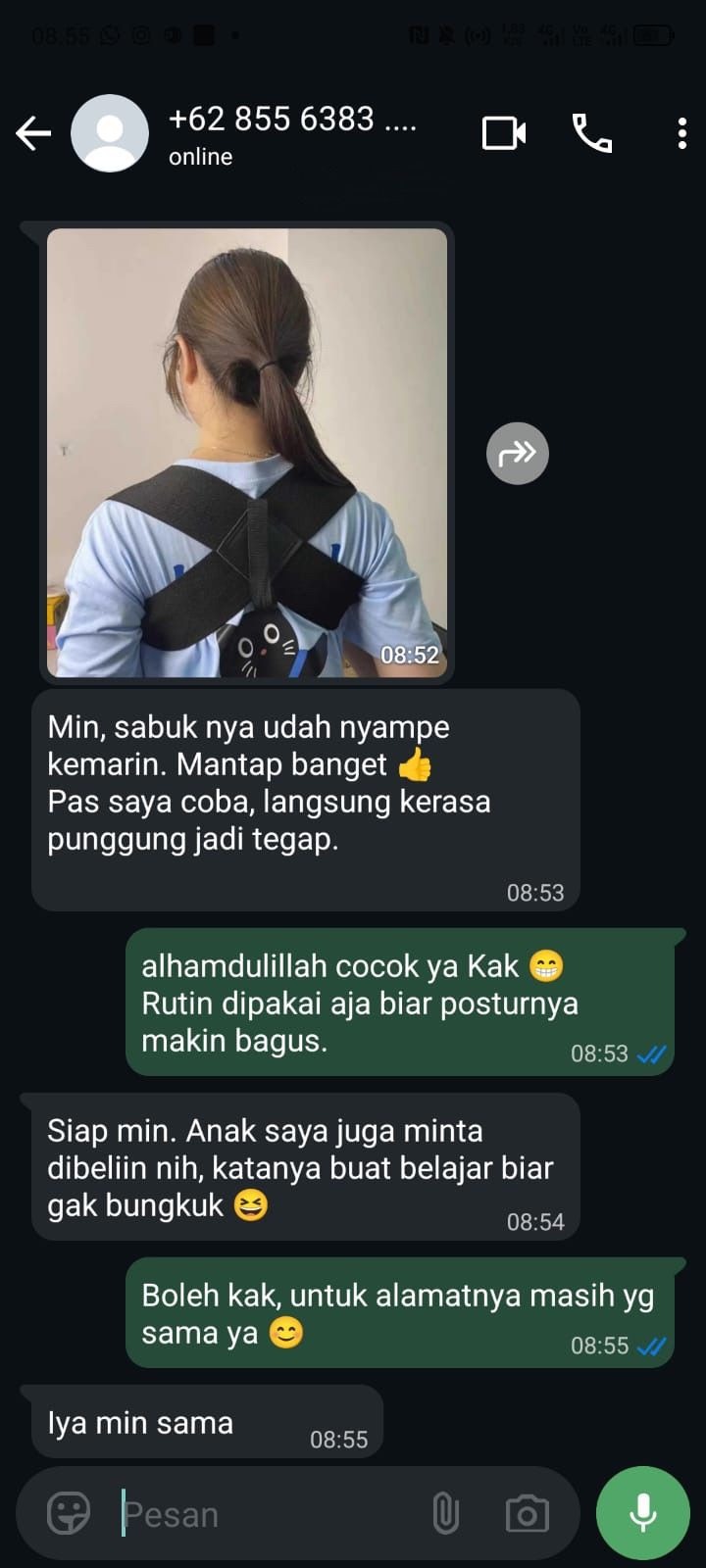Viewport: 706px width, 1568px height.
Task: Open contact info for +62 855 6383
Action: [292, 133]
